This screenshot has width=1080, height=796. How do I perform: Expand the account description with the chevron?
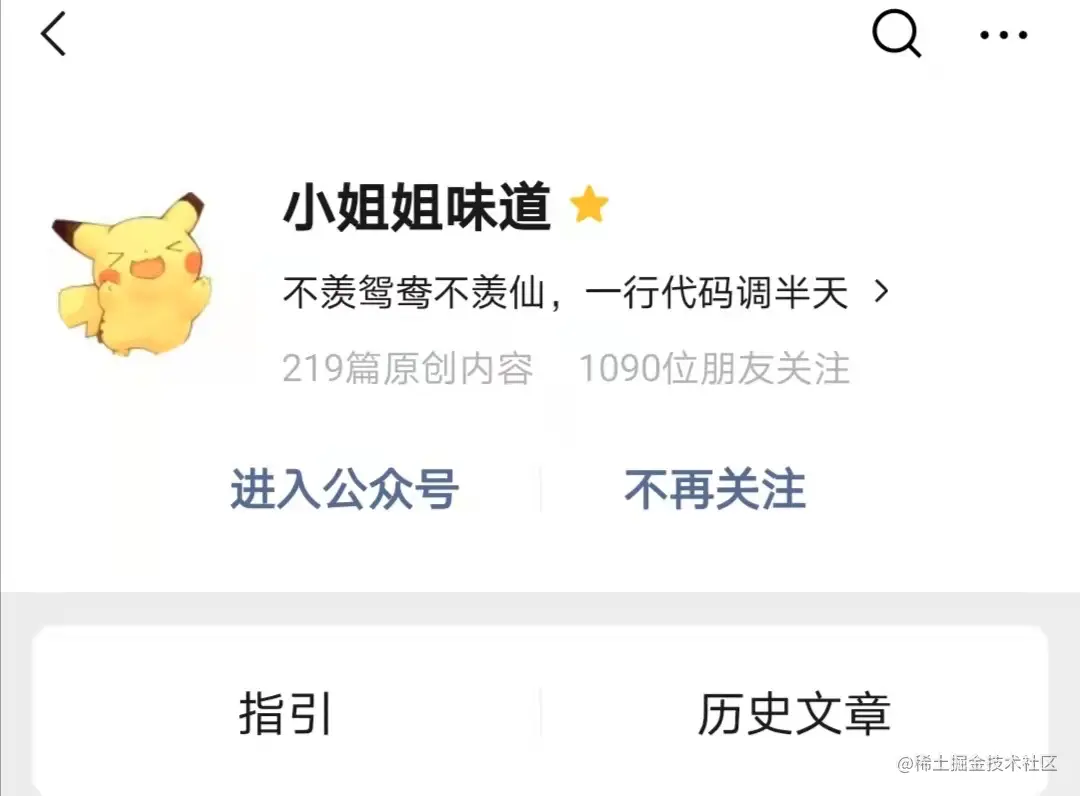coord(881,292)
